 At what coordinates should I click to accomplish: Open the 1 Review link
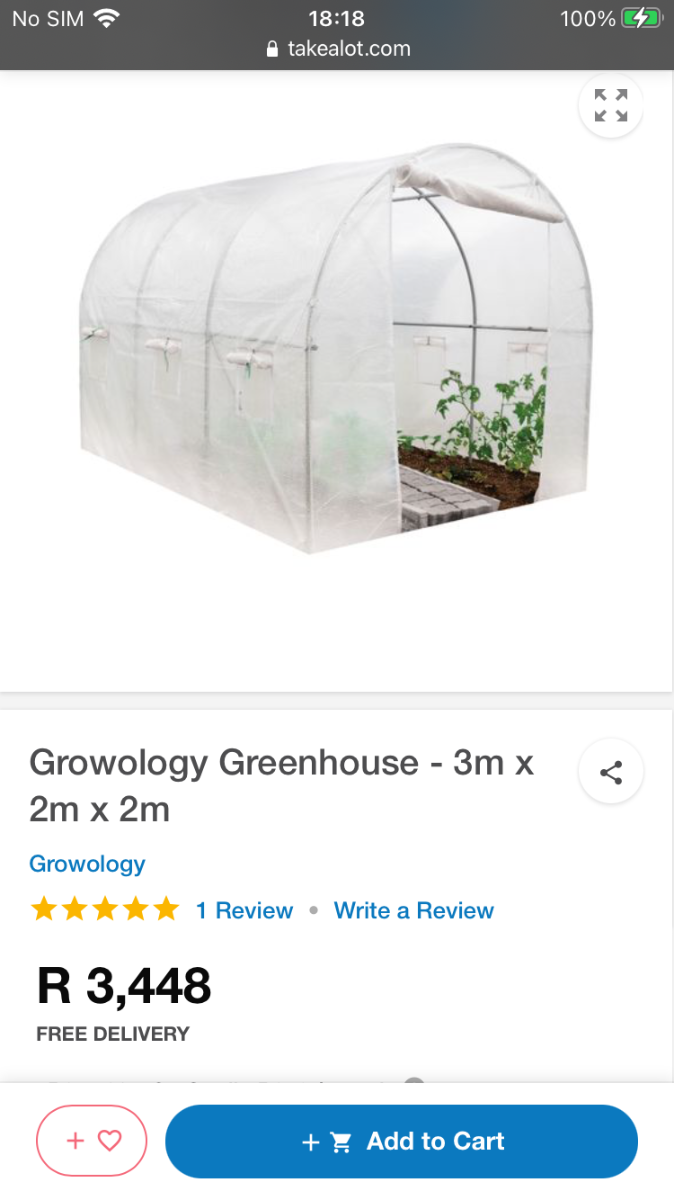point(244,911)
